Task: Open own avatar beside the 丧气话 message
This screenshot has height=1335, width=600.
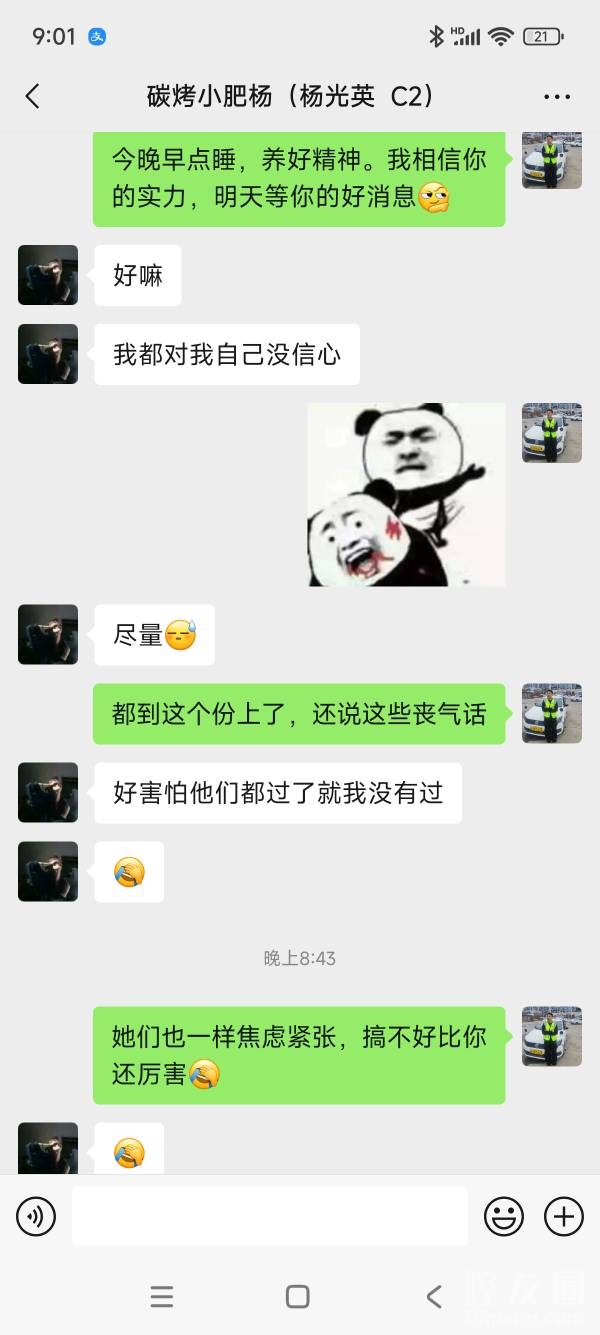Action: click(552, 713)
